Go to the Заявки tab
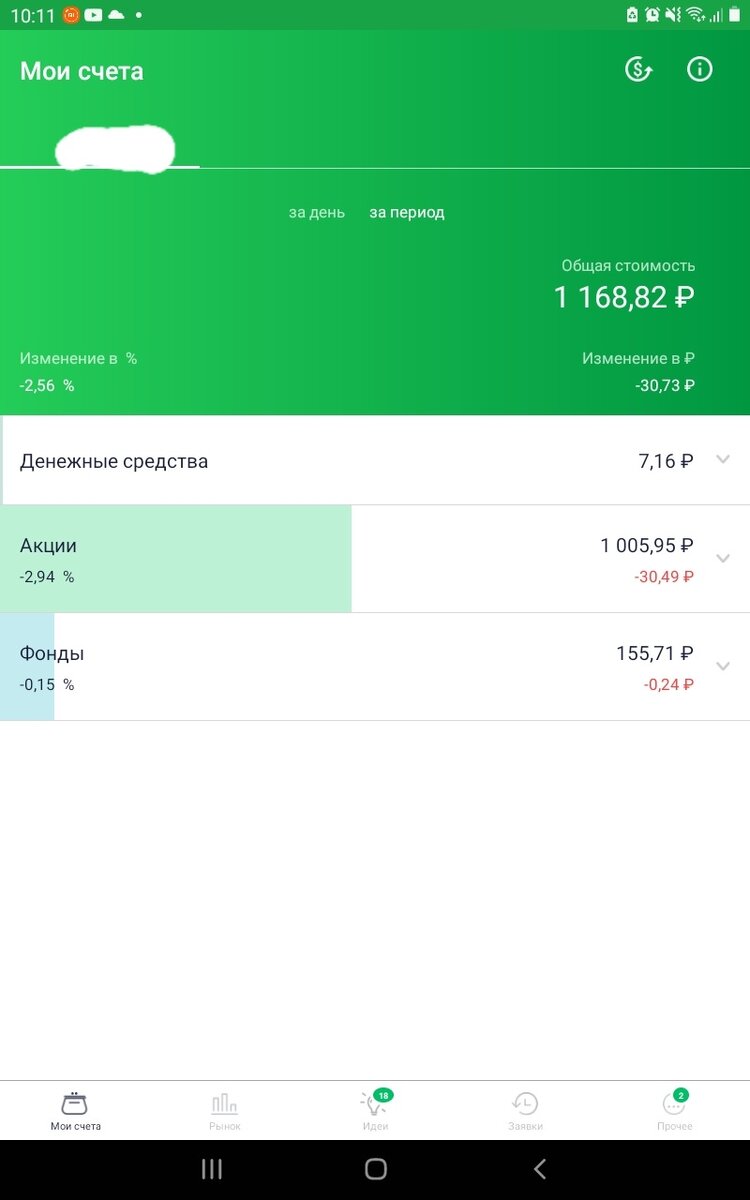 click(x=525, y=1110)
